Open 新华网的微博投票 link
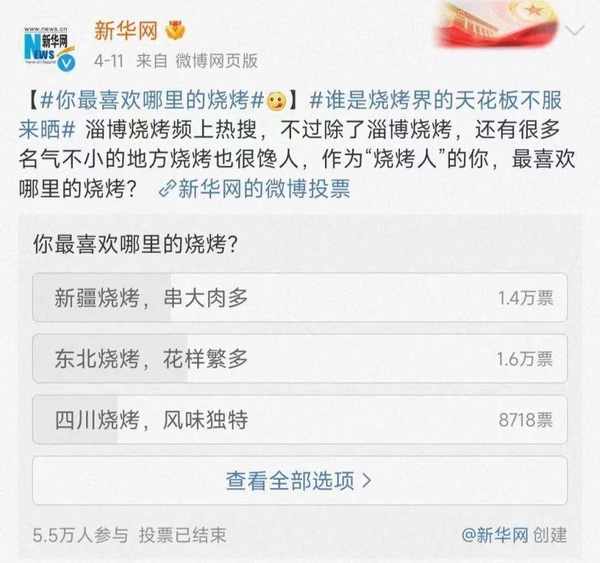The width and height of the screenshot is (600, 563). coord(262,188)
